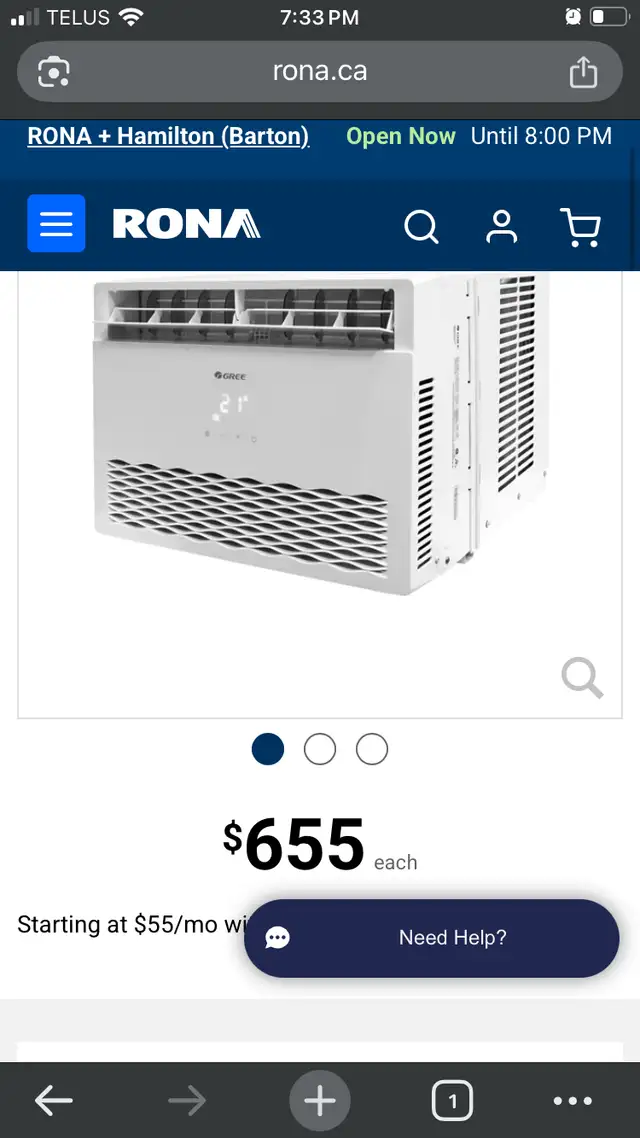
Task: Go back to the previous page
Action: point(54,1102)
